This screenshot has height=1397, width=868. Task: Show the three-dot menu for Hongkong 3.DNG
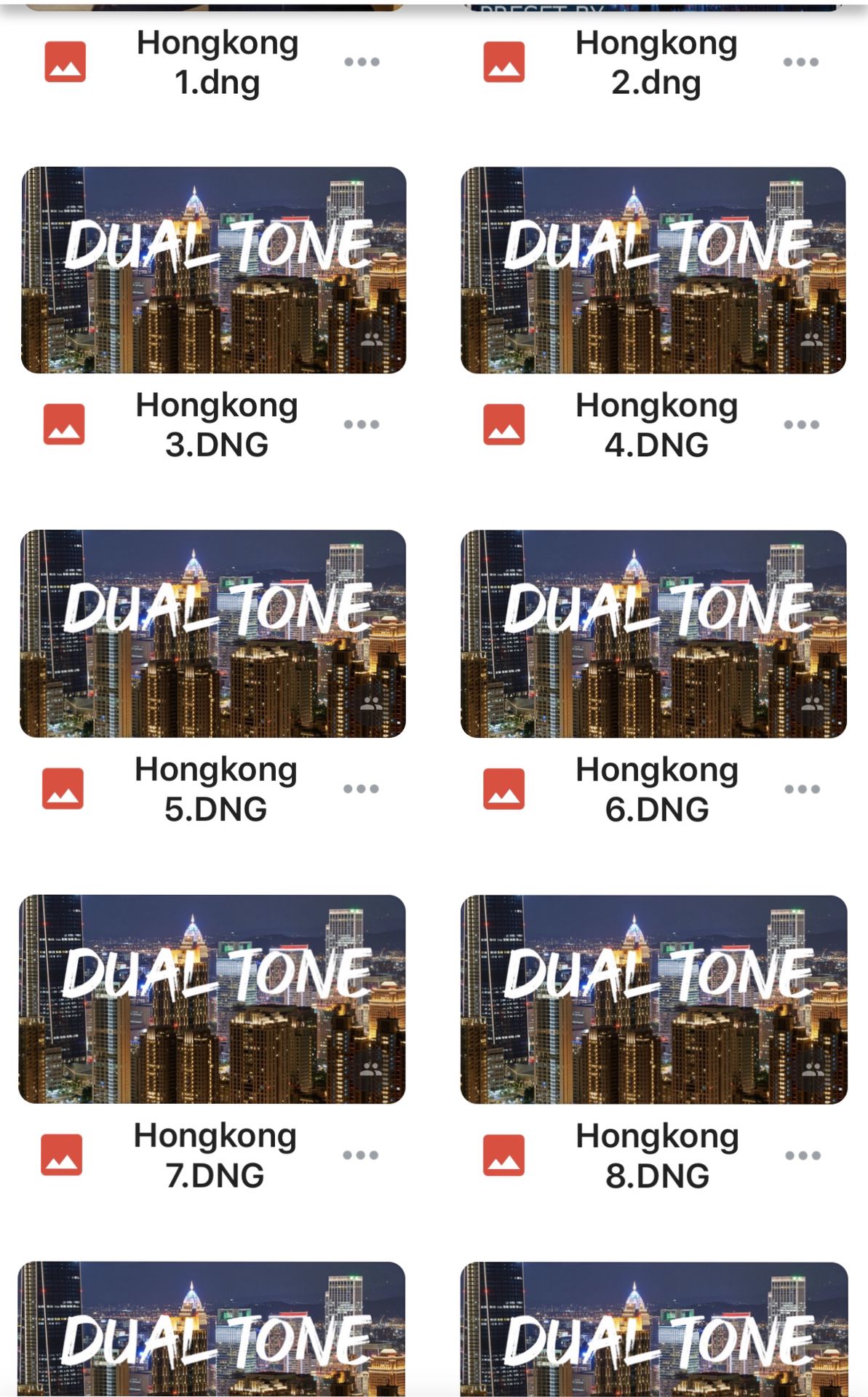point(362,424)
